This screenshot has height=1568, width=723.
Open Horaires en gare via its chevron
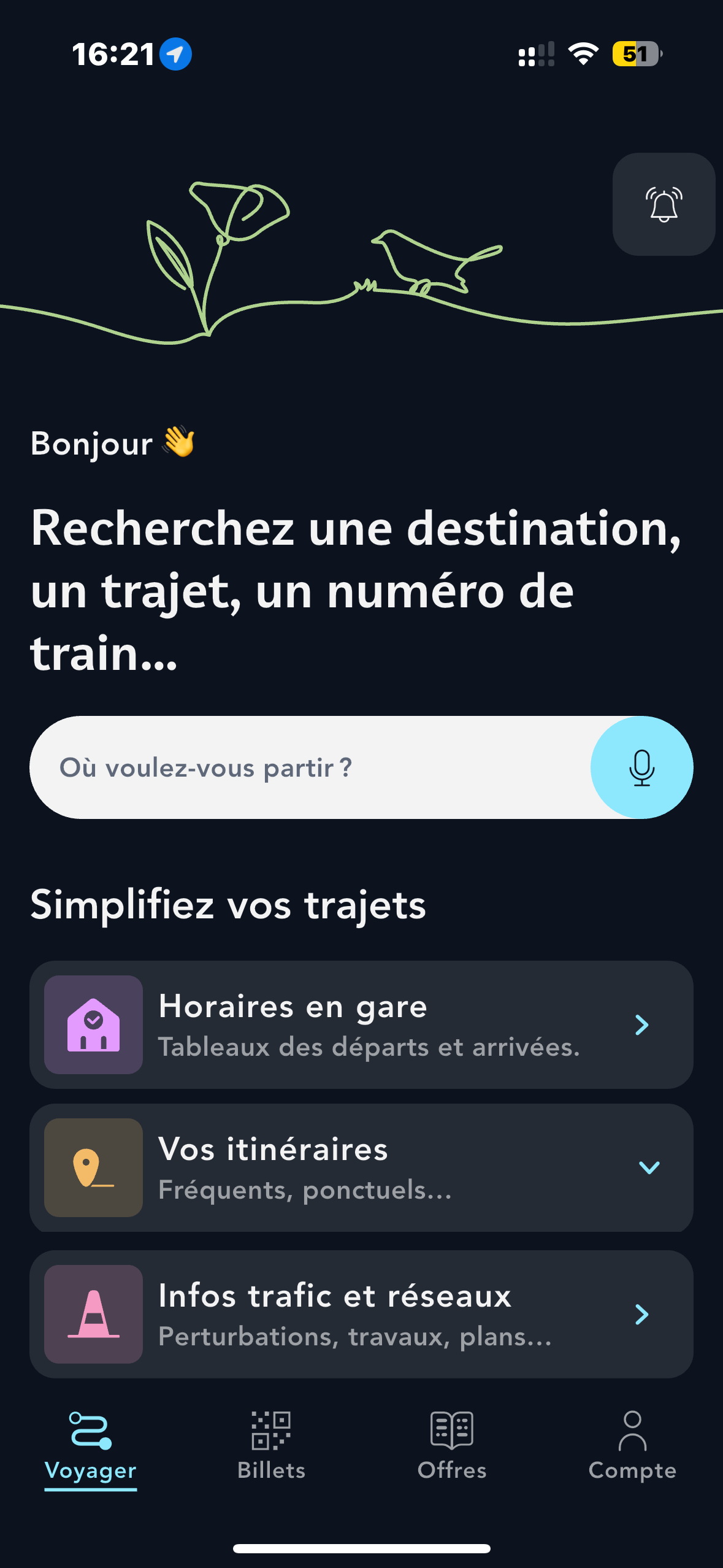coord(641,1024)
